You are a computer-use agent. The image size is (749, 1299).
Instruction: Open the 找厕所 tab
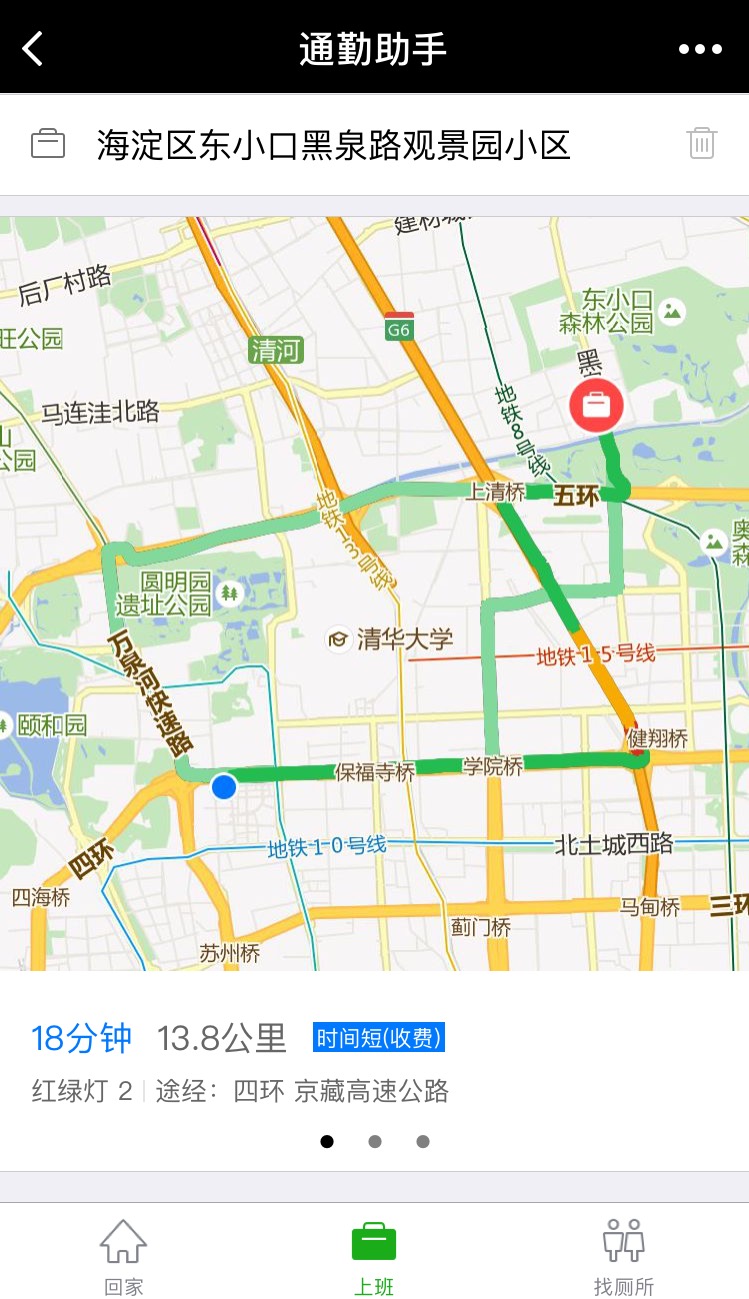click(x=623, y=1255)
